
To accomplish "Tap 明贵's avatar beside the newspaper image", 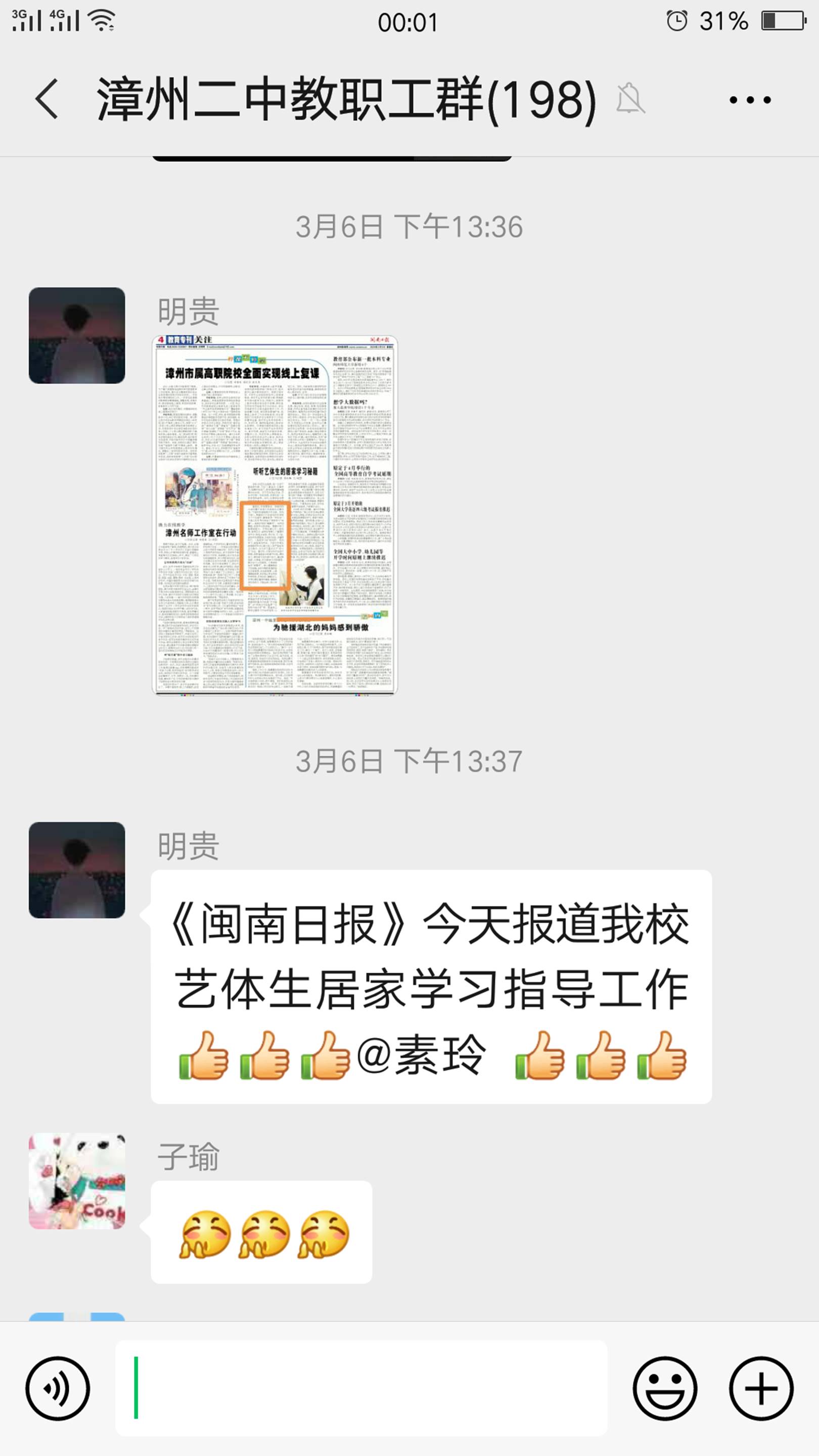I will click(x=77, y=336).
